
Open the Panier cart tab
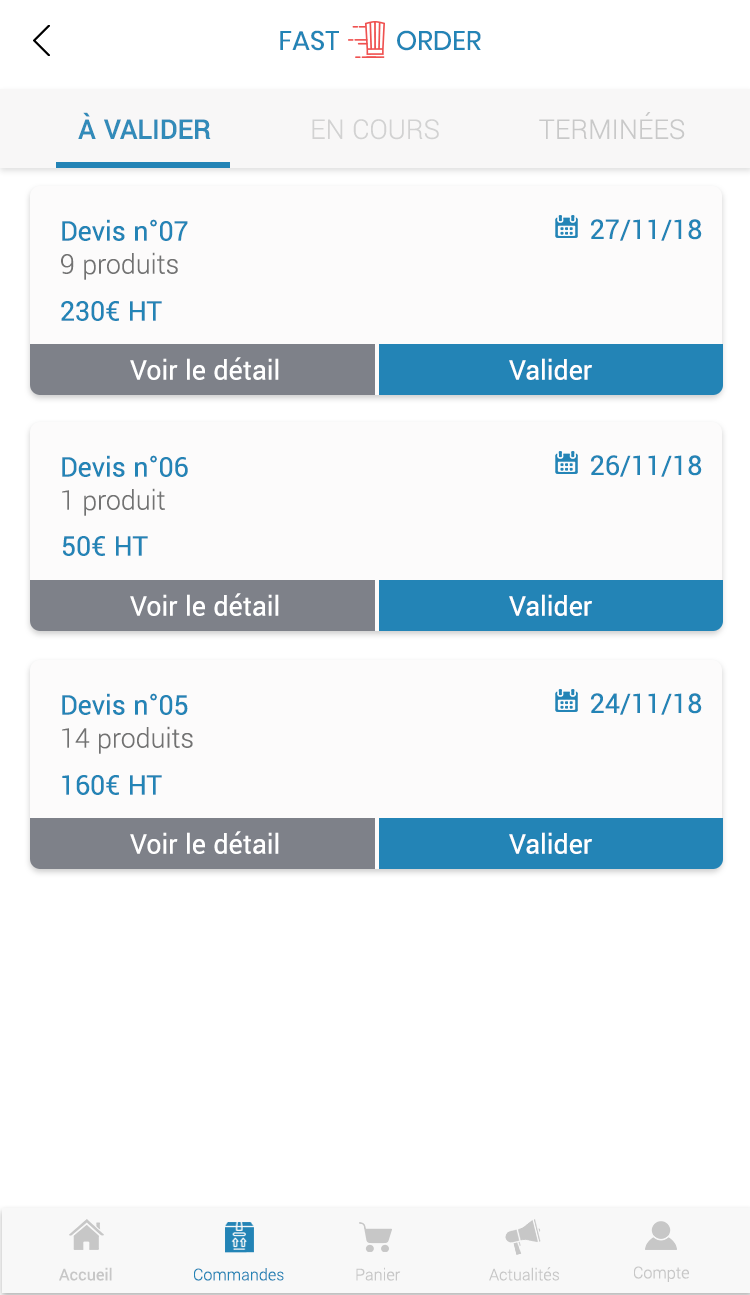pos(377,1250)
